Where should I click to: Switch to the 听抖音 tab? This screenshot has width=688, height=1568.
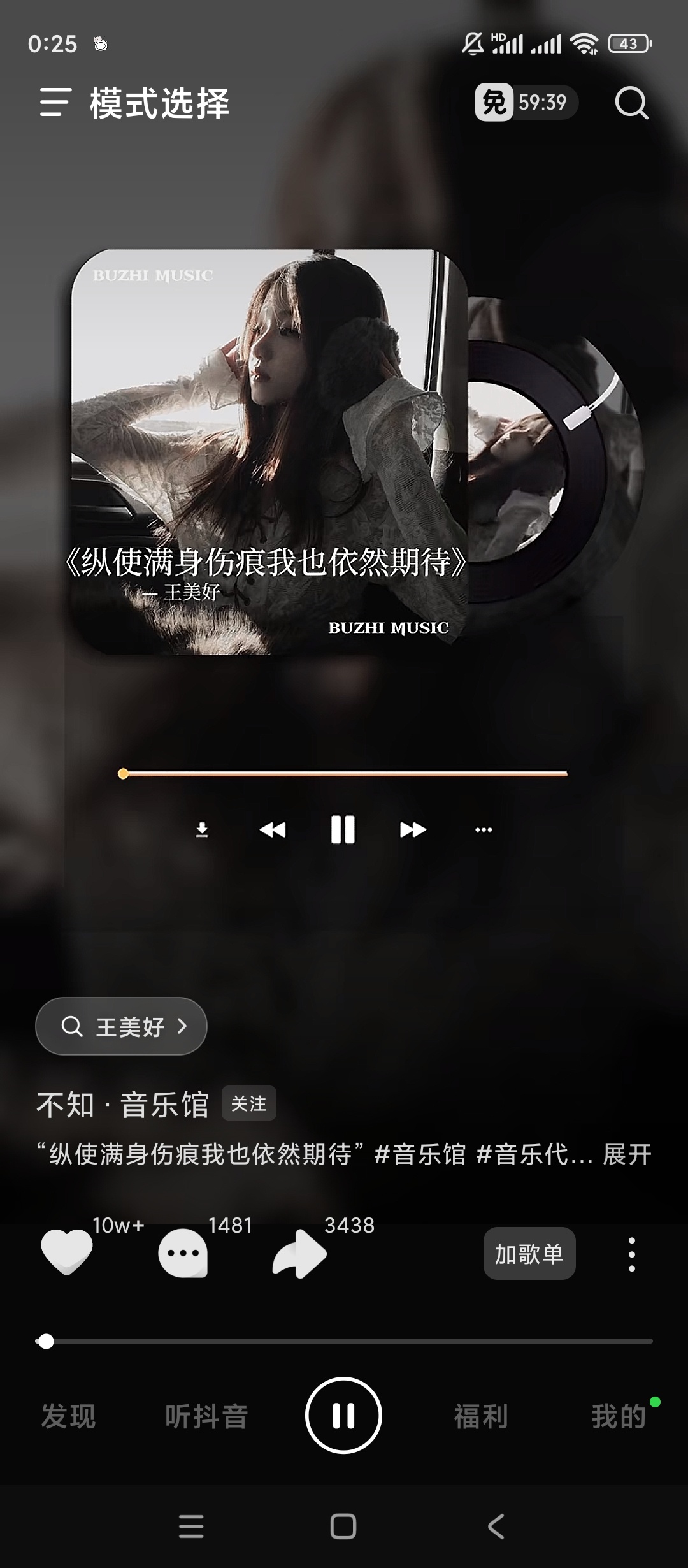click(206, 1416)
